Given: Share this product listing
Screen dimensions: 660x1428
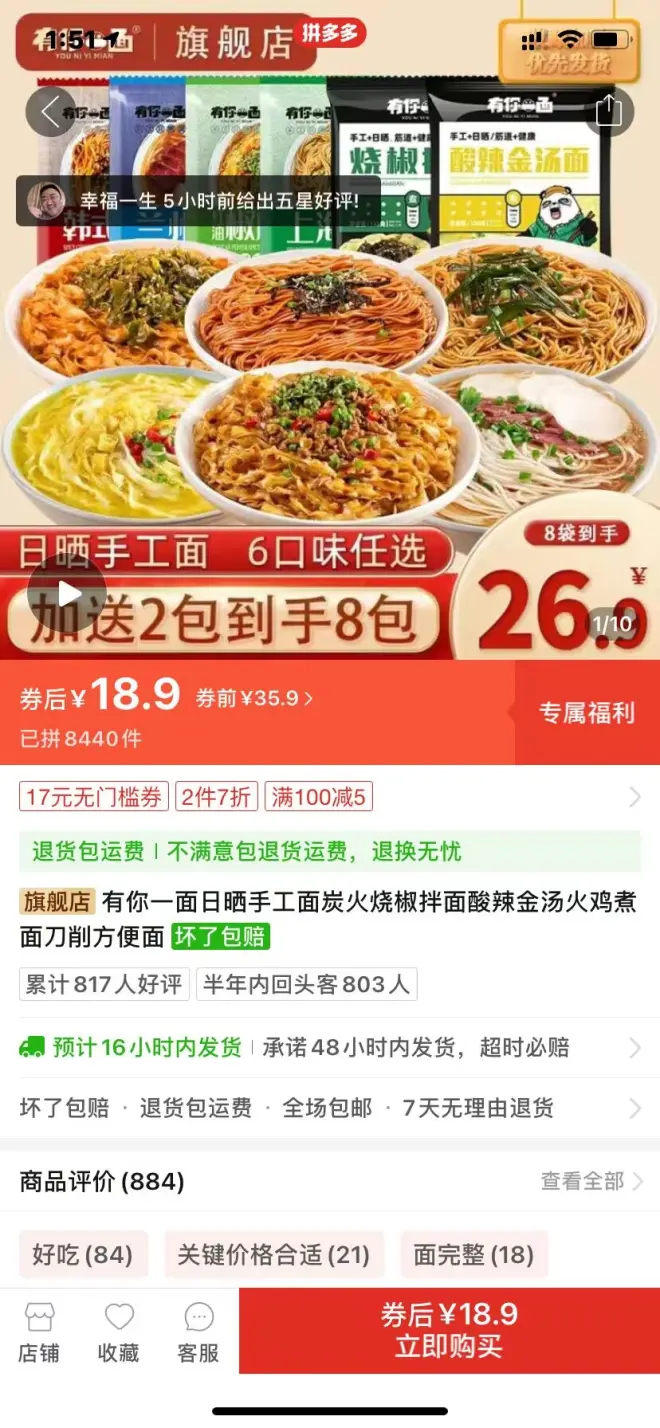Looking at the screenshot, I should 609,111.
